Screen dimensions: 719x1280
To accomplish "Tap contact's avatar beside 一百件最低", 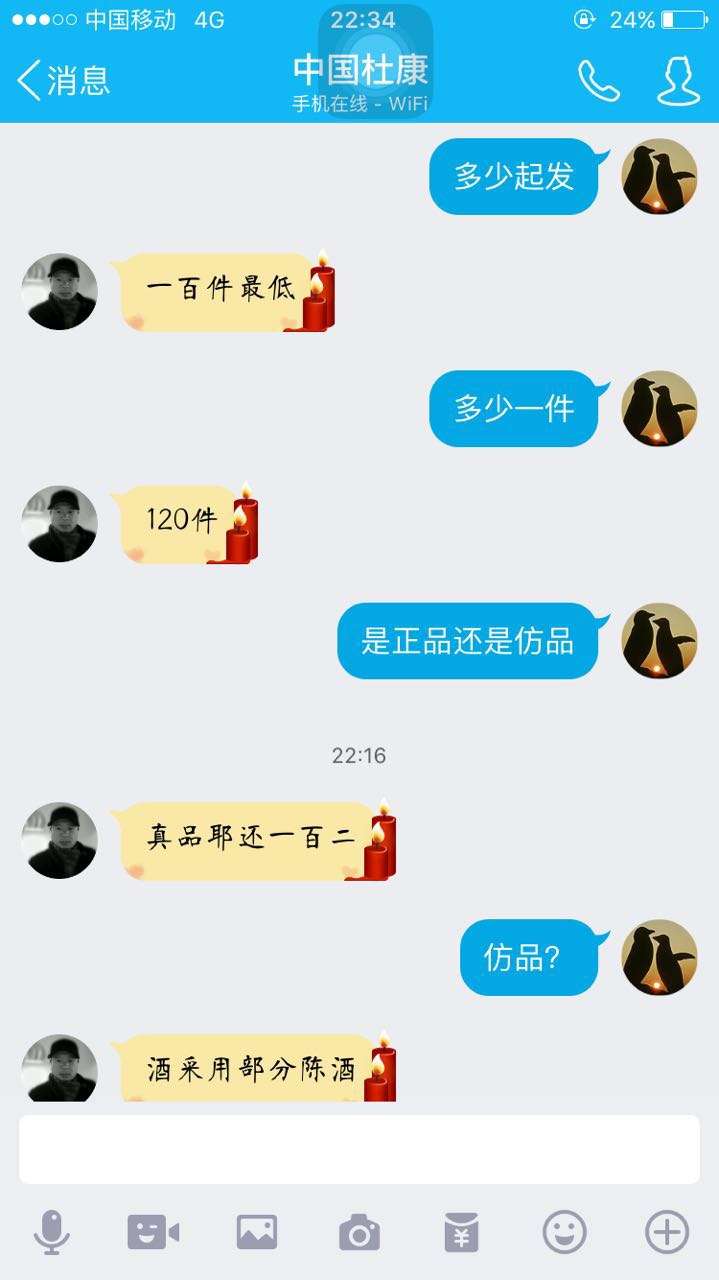I will [59, 291].
